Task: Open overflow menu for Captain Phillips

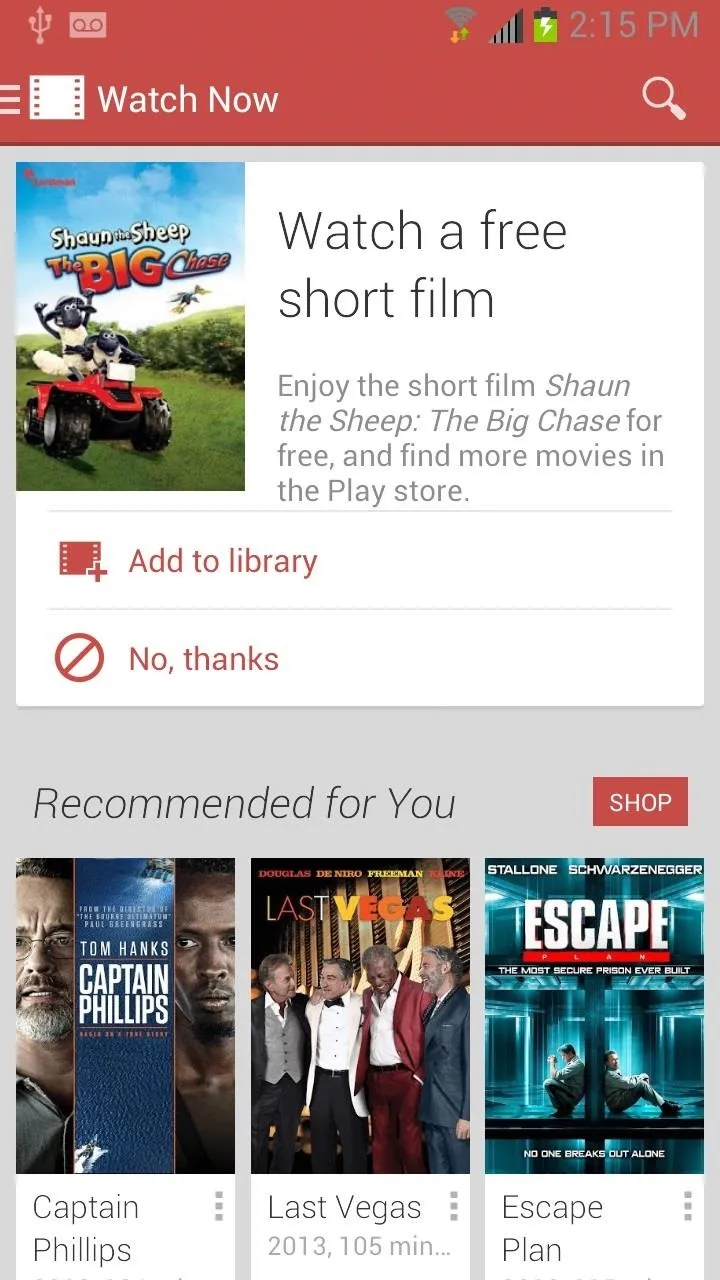Action: coord(218,1206)
